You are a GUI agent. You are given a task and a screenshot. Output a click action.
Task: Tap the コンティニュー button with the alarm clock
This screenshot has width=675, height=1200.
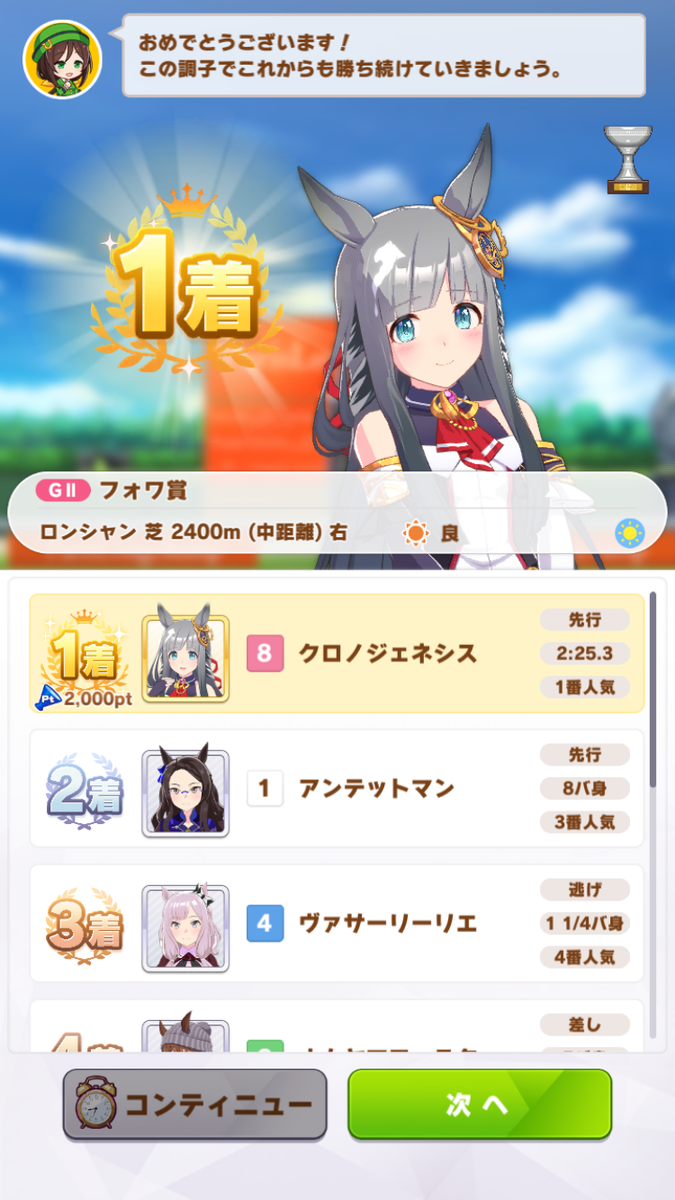pyautogui.click(x=195, y=1104)
